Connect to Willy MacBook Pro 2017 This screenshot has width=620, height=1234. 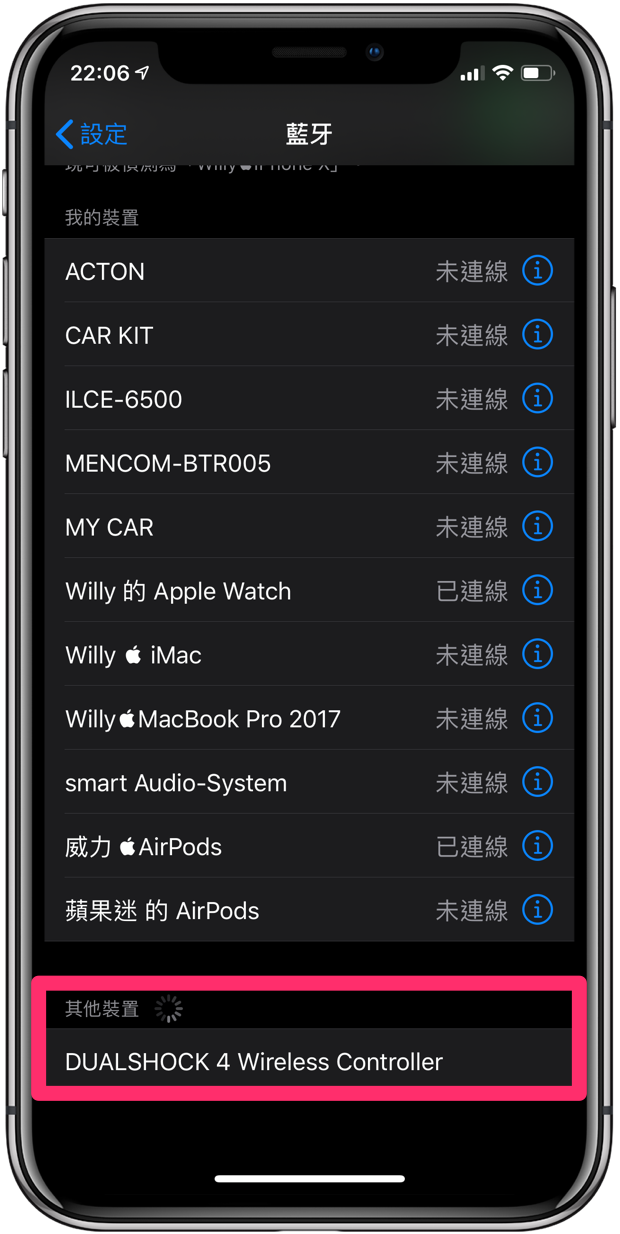[x=309, y=719]
